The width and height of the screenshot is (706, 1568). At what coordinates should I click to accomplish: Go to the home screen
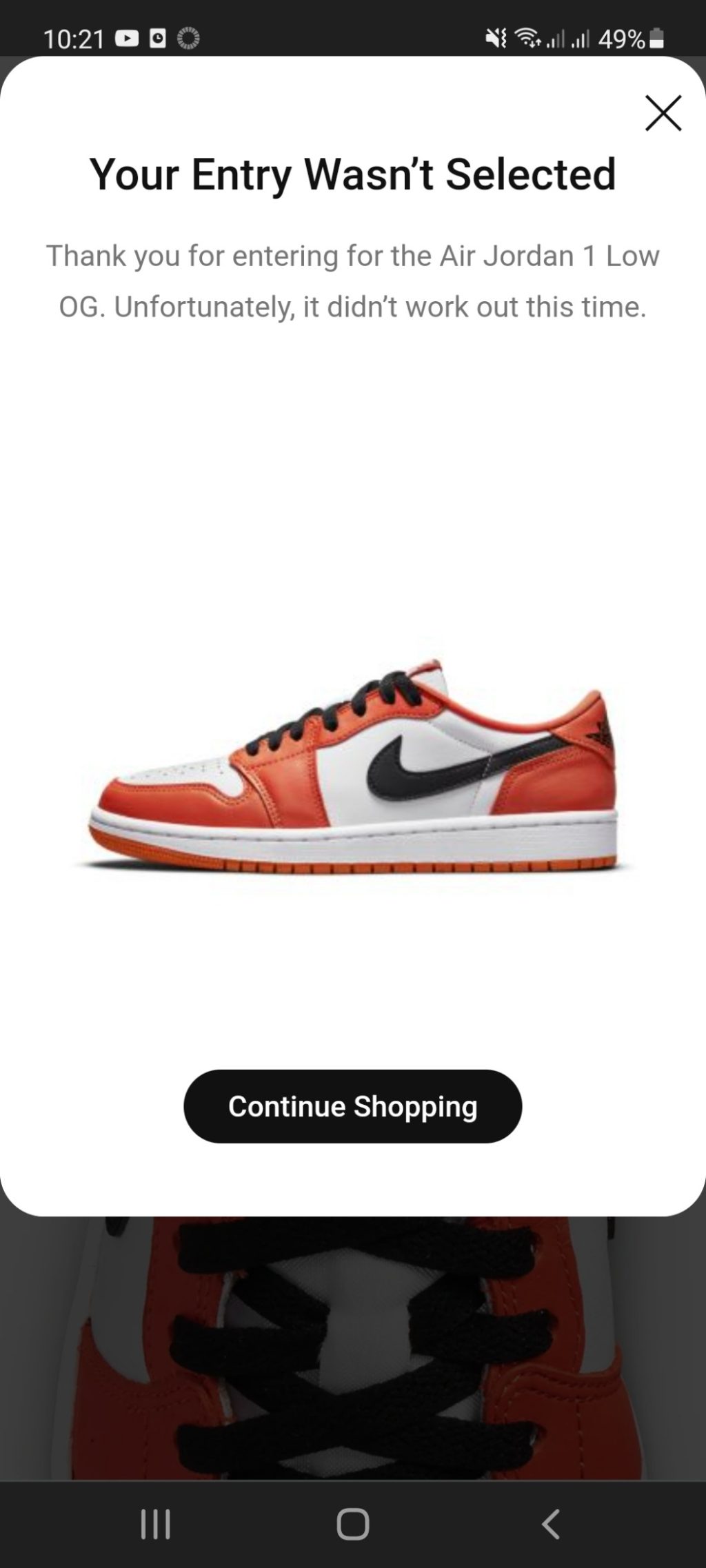click(x=352, y=1524)
